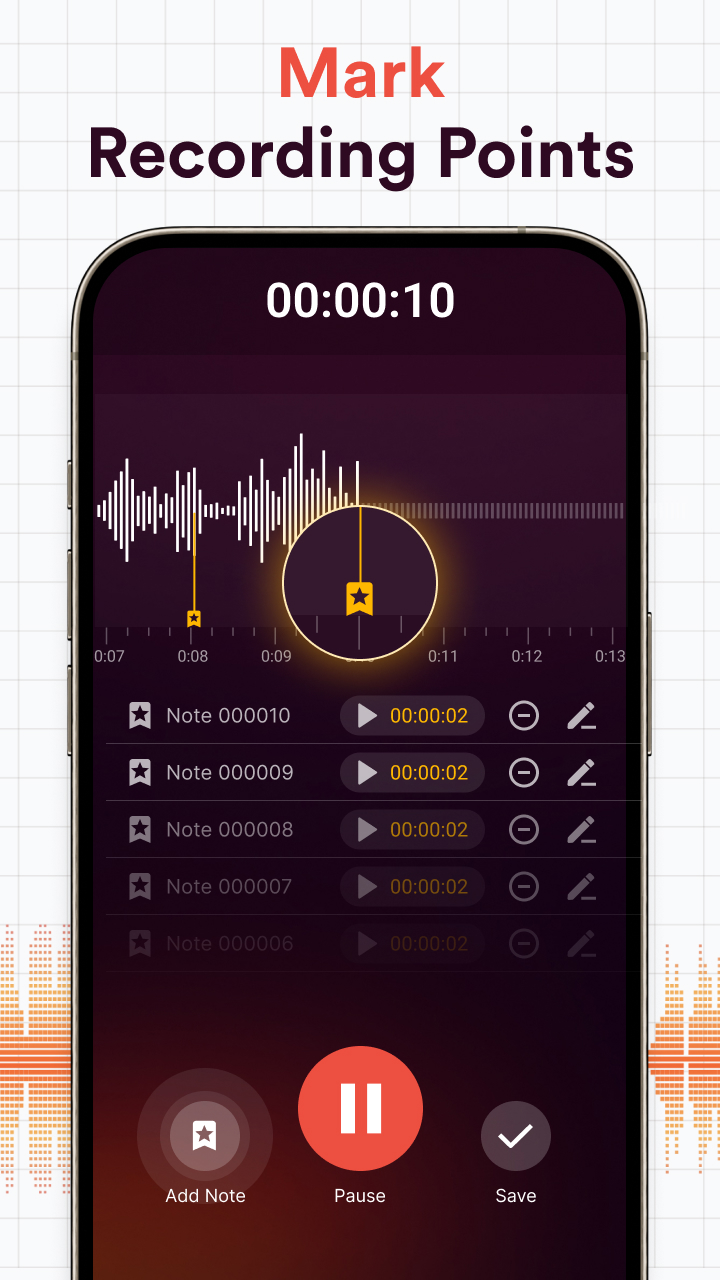The width and height of the screenshot is (720, 1280).
Task: Select the bookmark marker at the 0:08 mark
Action: (193, 617)
